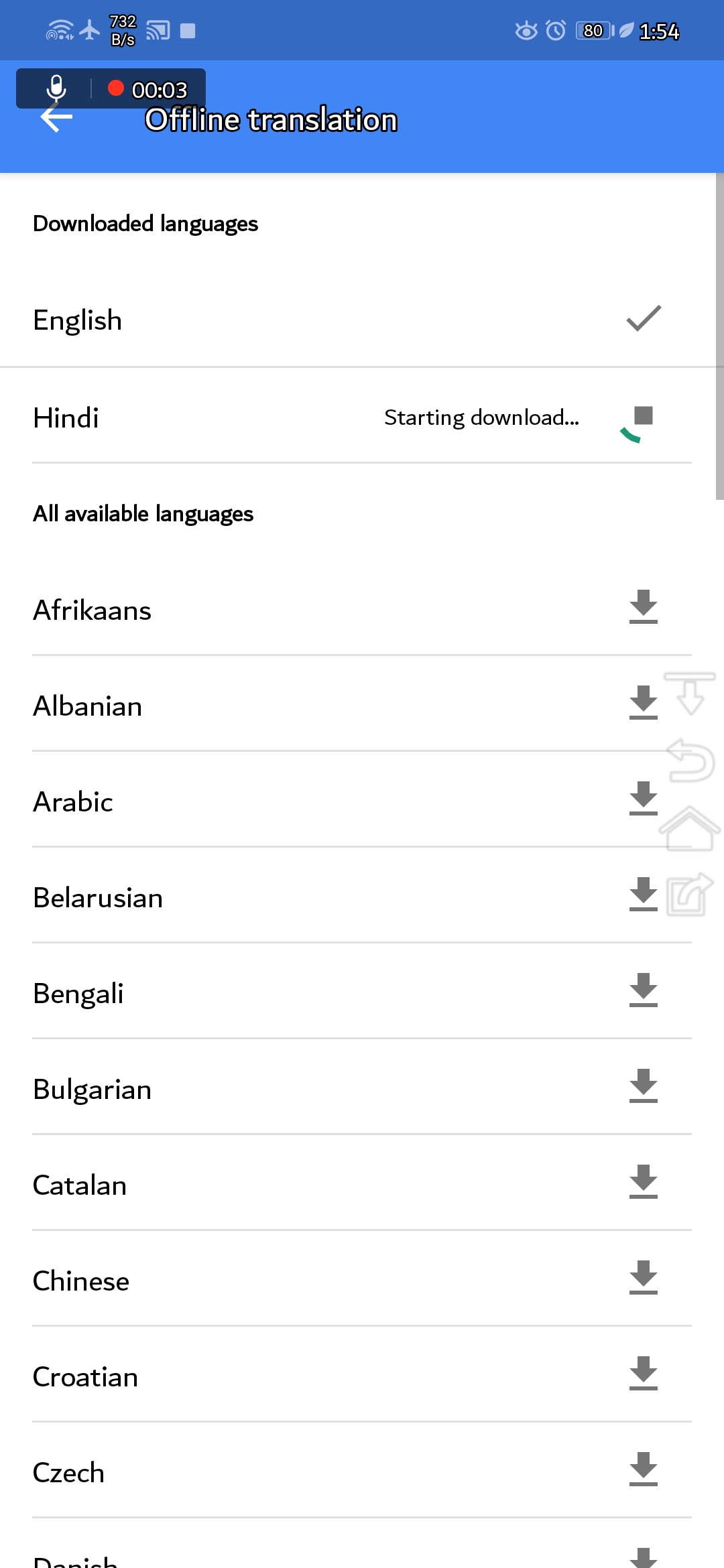Download Czech for offline translation
The height and width of the screenshot is (1568, 724).
644,1469
